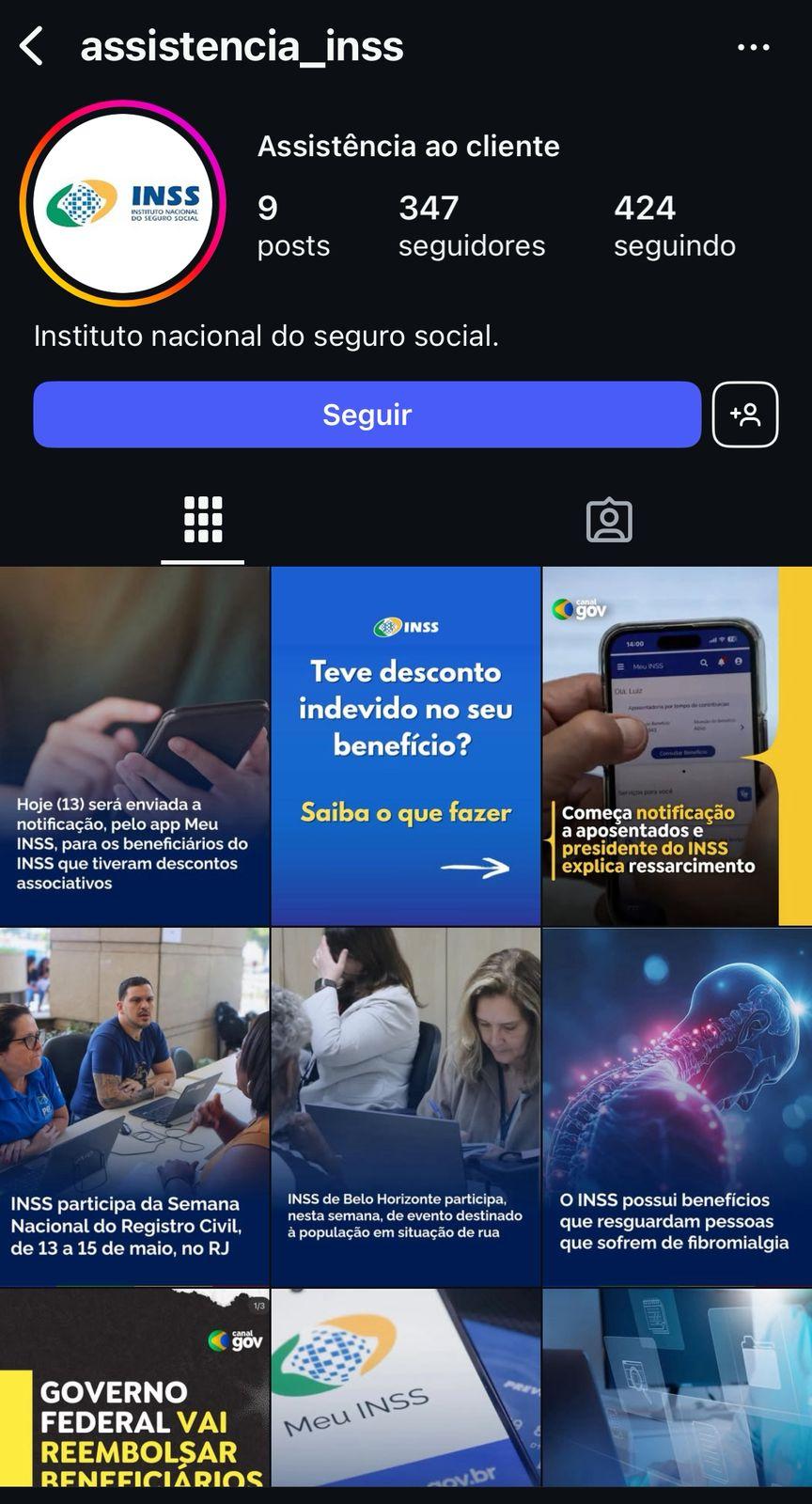Go back using the arrow

coord(32,46)
